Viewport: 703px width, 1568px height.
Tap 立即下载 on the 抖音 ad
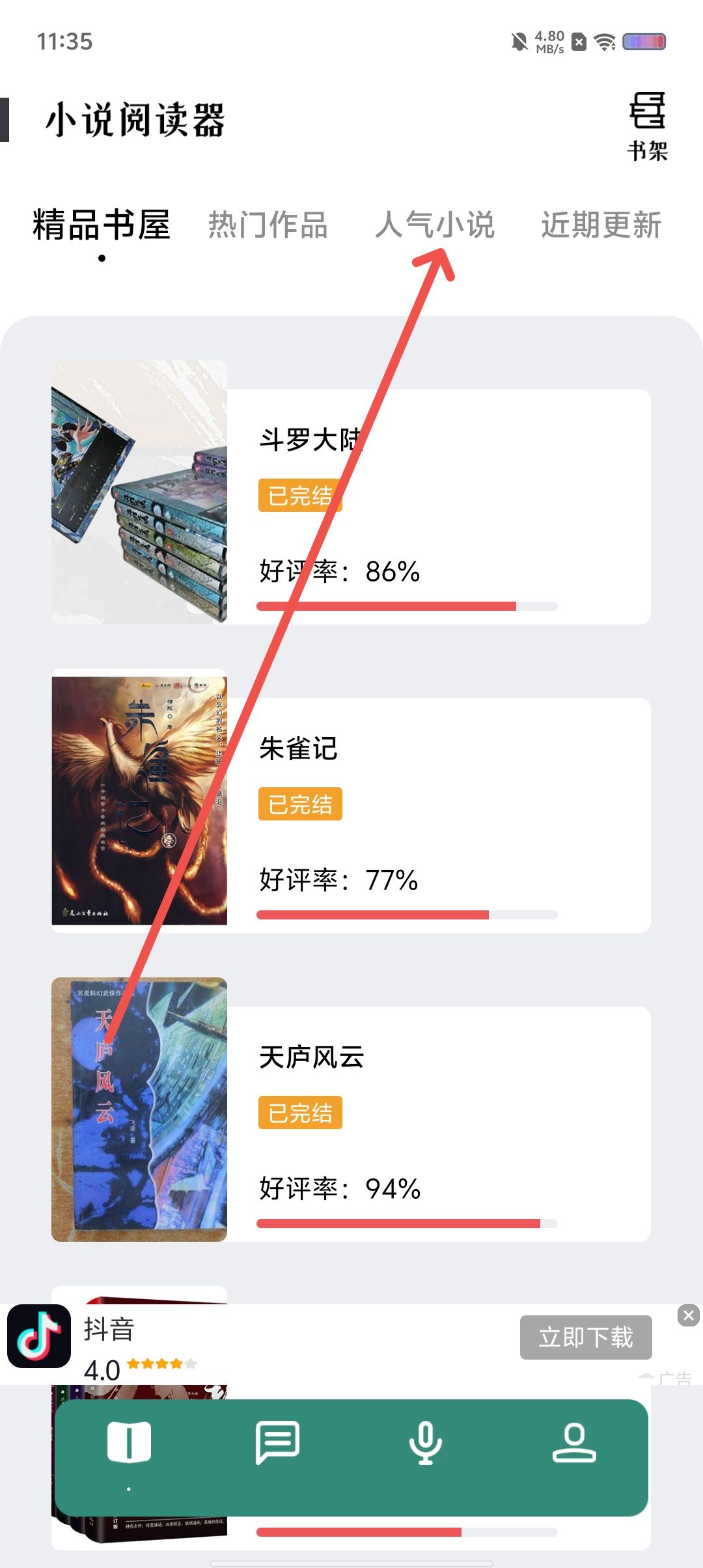(585, 1337)
